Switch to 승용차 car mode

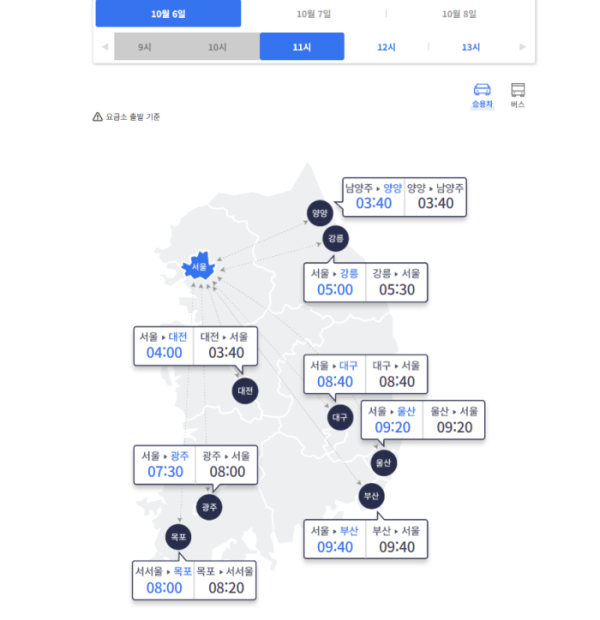click(x=482, y=95)
